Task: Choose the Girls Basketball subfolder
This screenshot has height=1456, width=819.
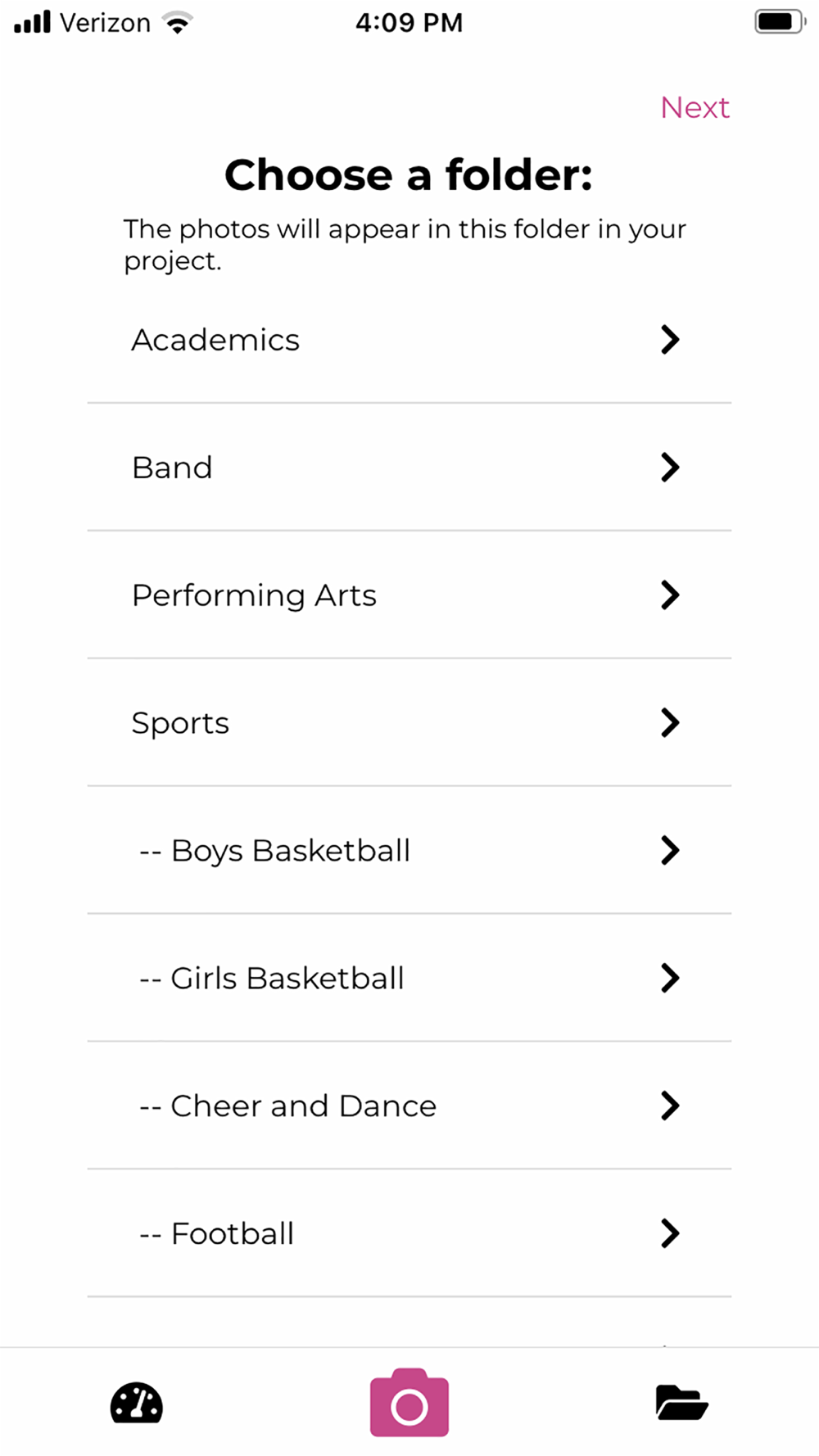Action: [x=408, y=979]
